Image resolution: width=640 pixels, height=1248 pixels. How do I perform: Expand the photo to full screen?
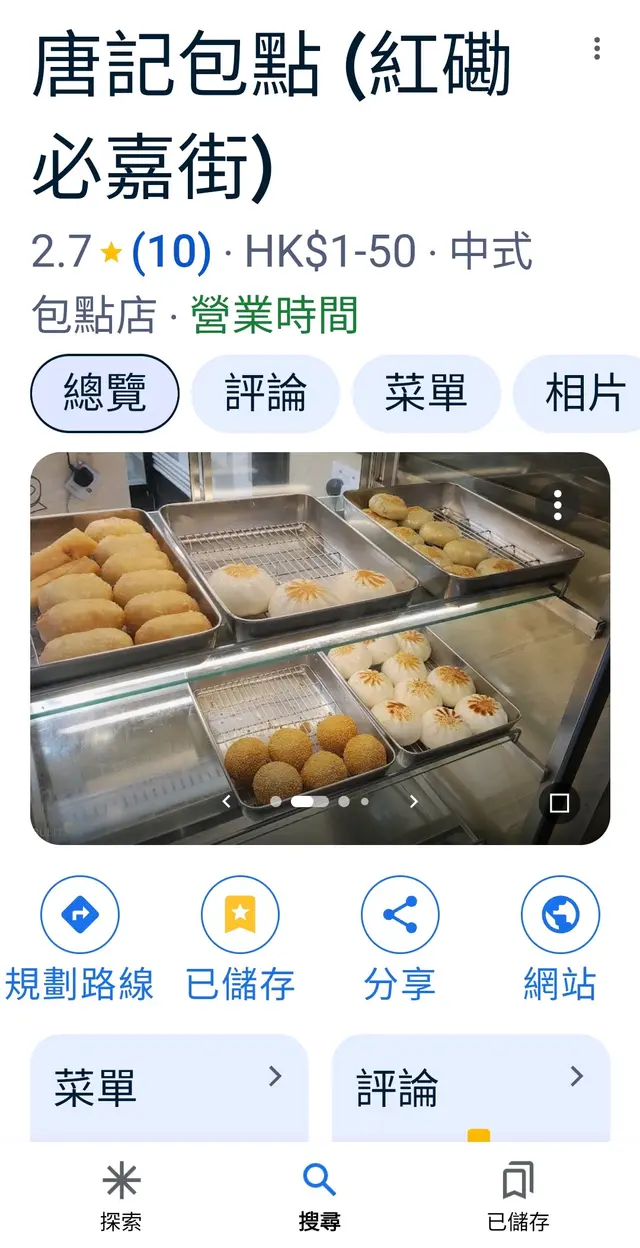(x=559, y=803)
